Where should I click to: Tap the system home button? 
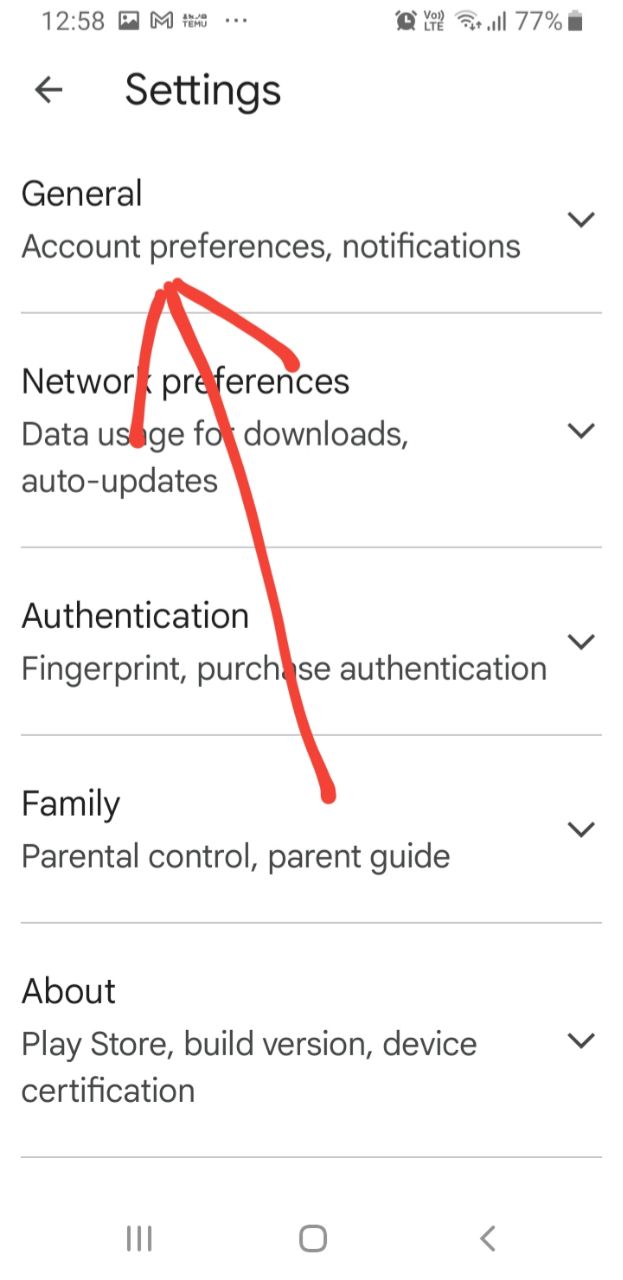point(313,1239)
